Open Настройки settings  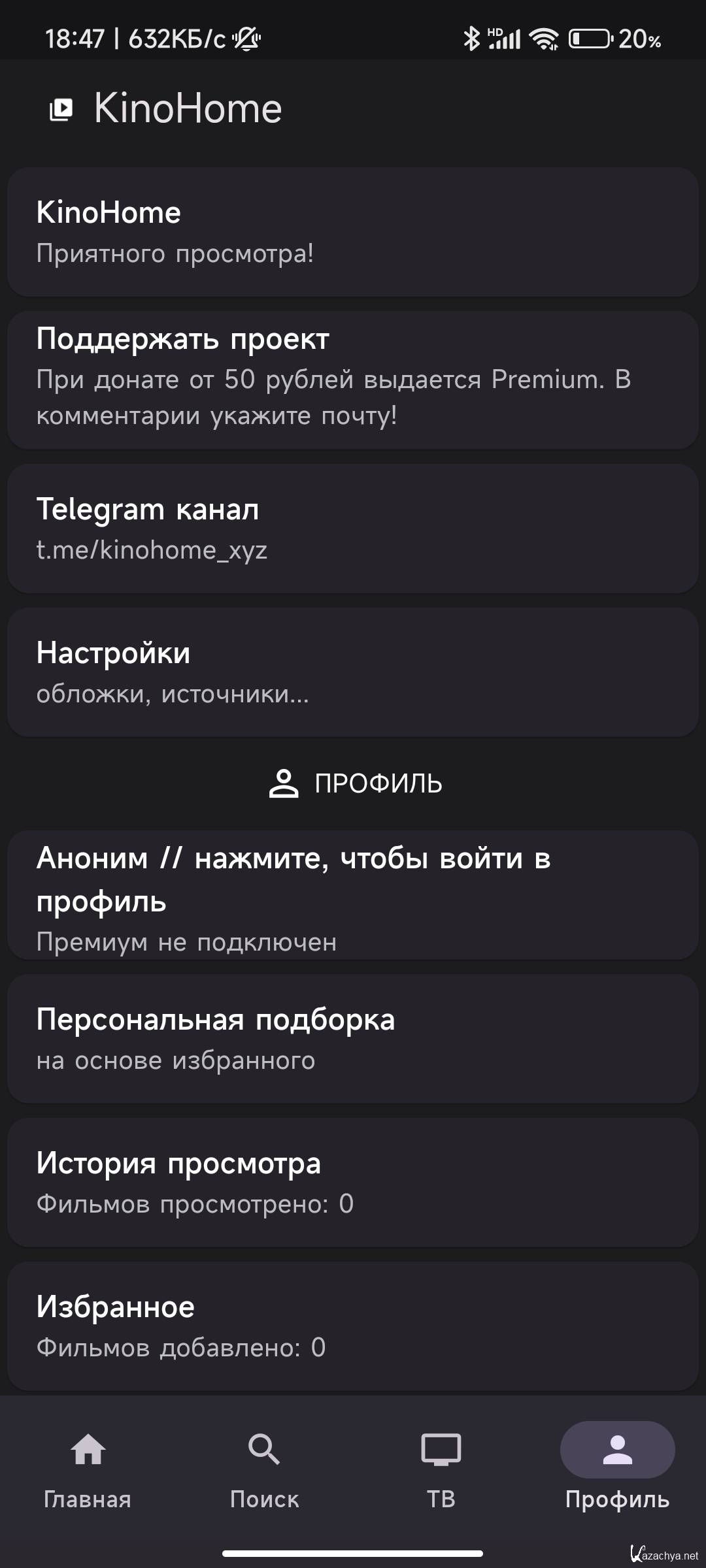pyautogui.click(x=353, y=672)
